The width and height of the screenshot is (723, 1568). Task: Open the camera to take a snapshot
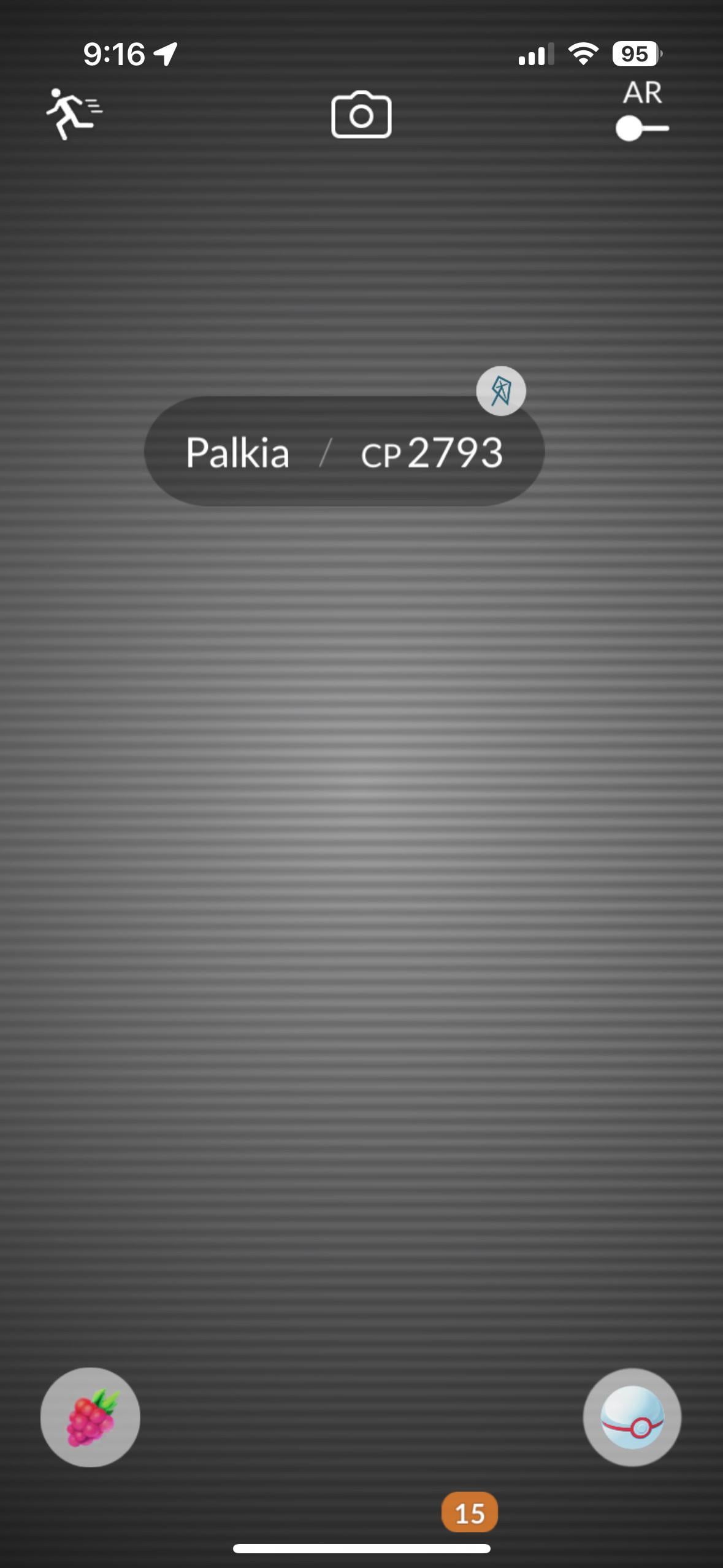(x=361, y=115)
